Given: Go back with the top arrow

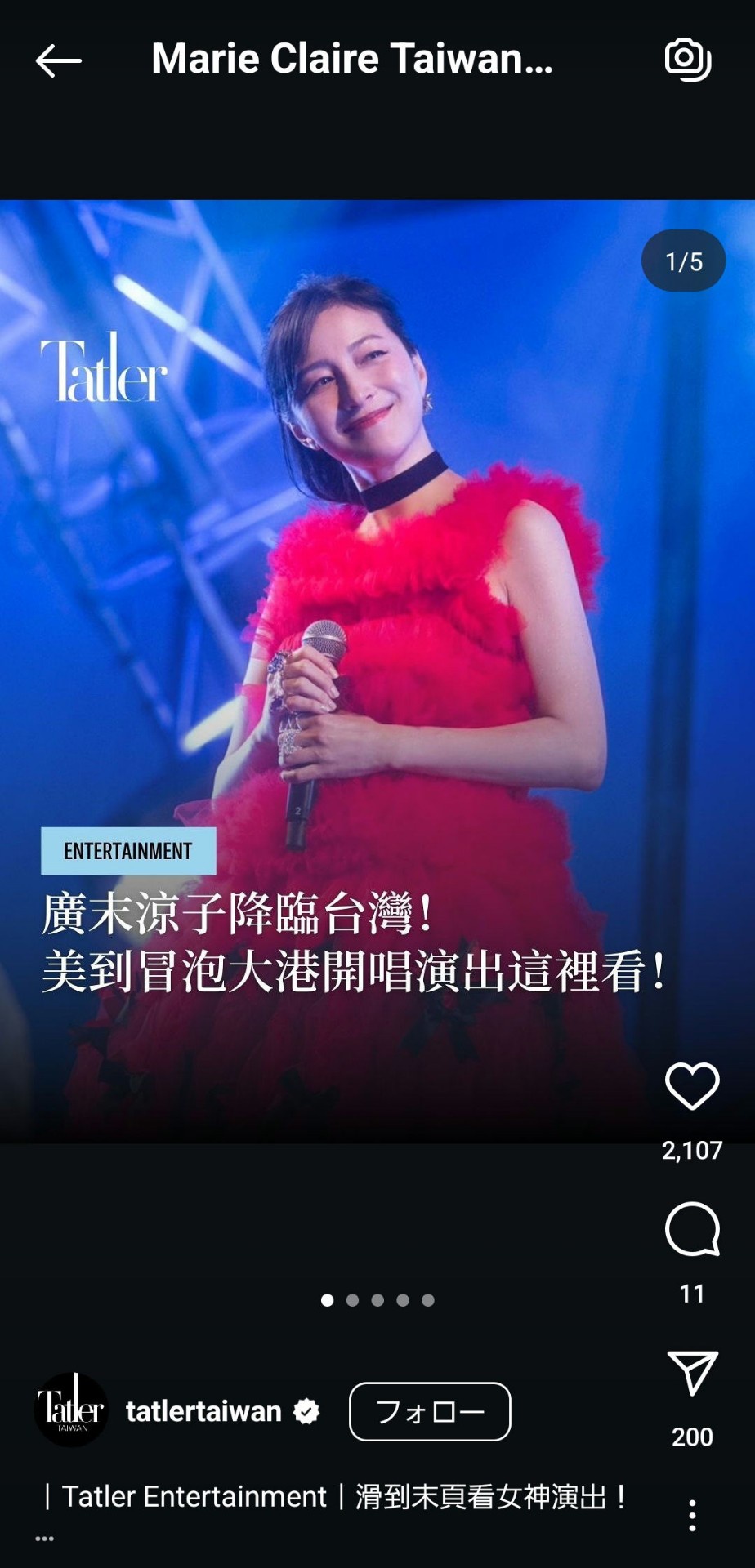Looking at the screenshot, I should coord(59,60).
